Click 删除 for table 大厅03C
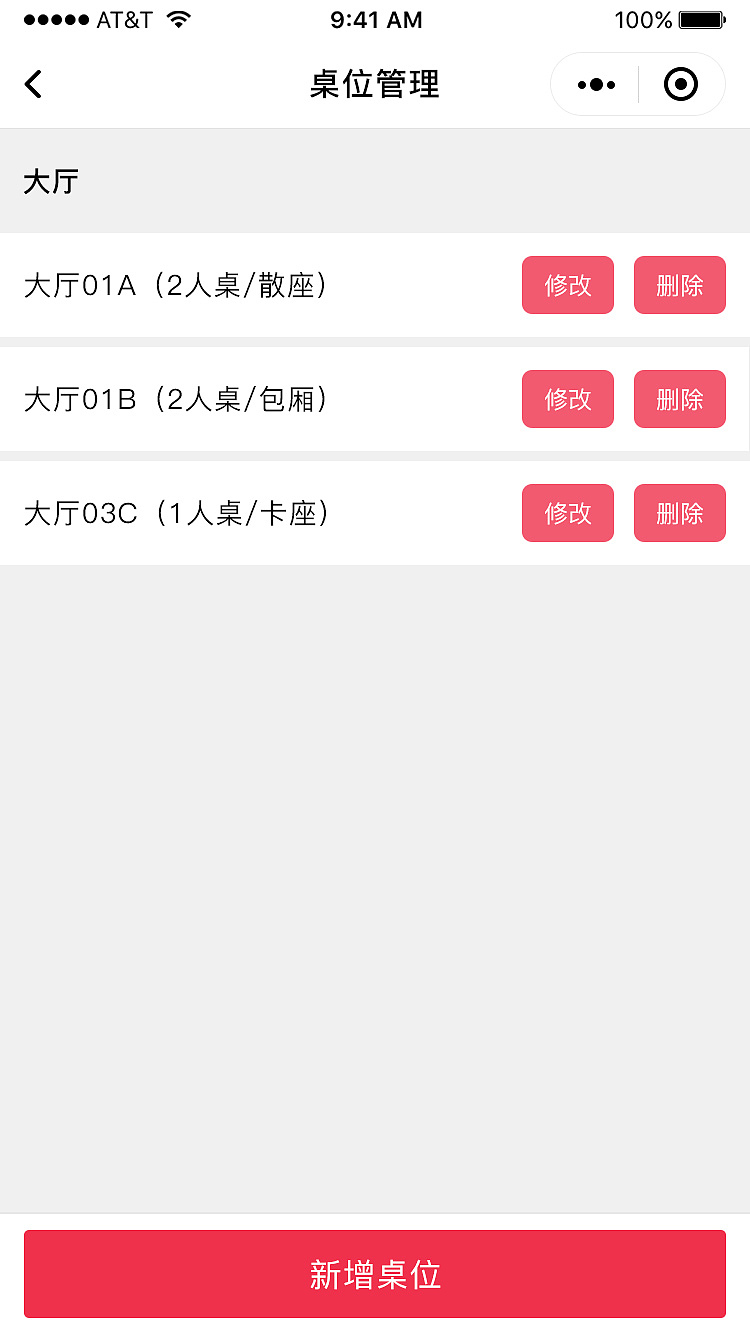Viewport: 750px width, 1334px height. (x=679, y=513)
